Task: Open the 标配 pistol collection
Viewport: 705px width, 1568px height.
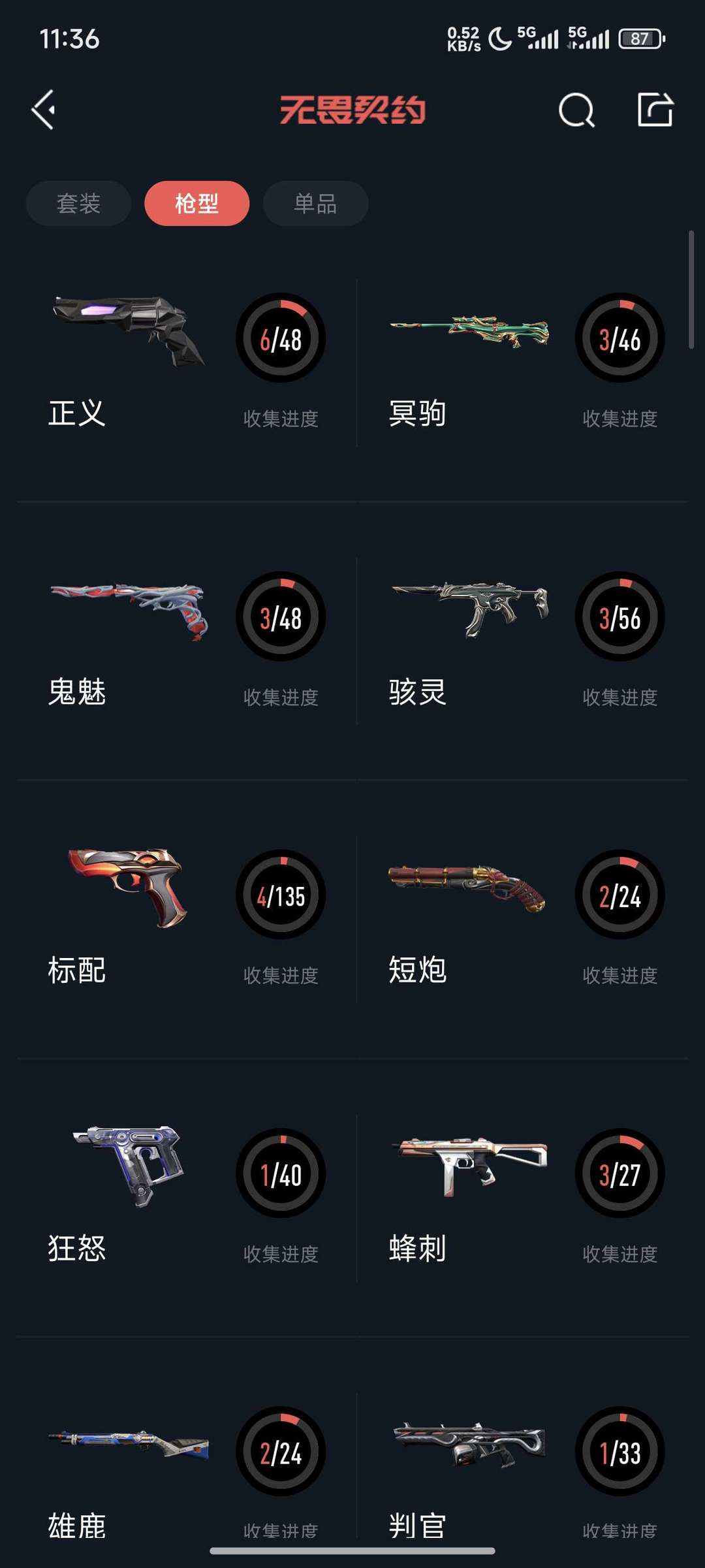Action: (x=186, y=919)
